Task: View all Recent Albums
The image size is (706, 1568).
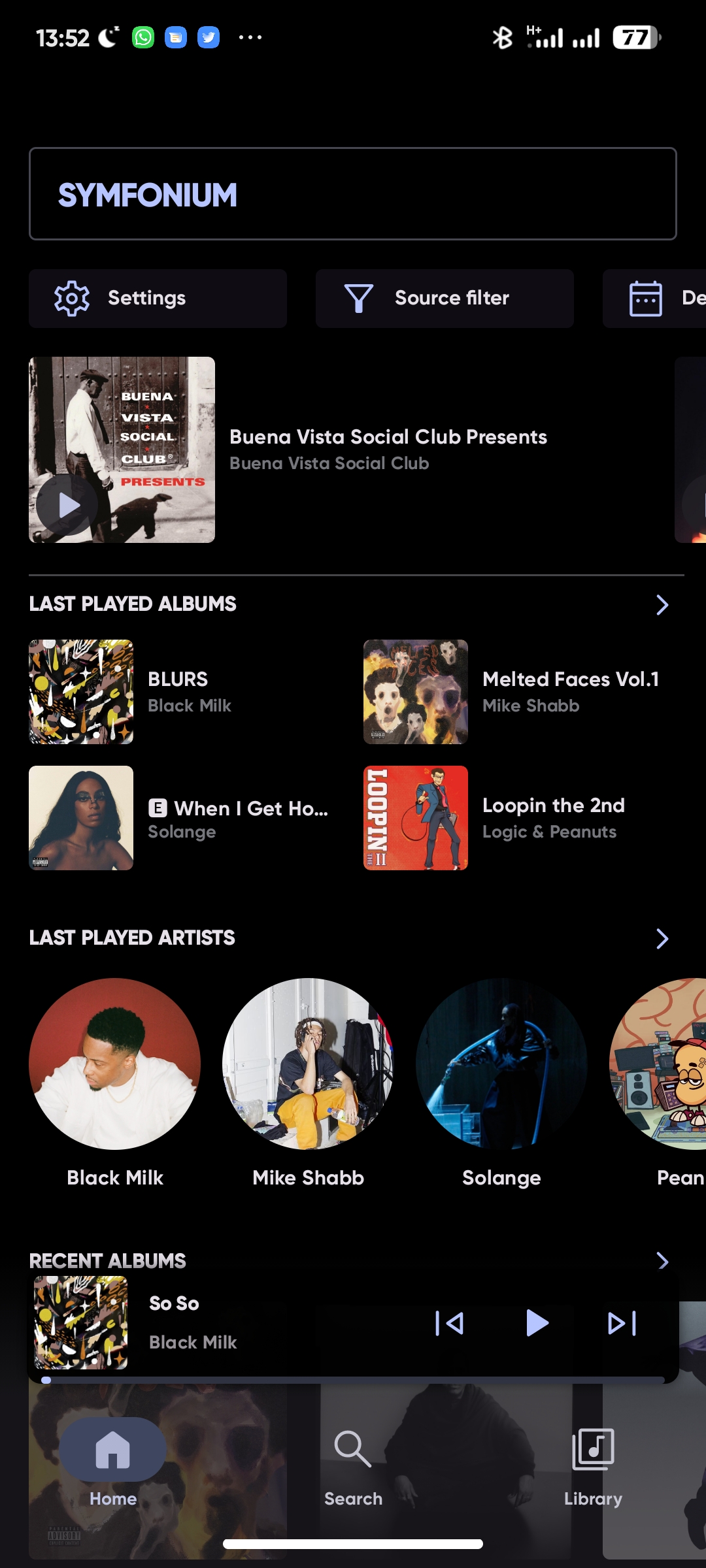Action: [662, 1261]
